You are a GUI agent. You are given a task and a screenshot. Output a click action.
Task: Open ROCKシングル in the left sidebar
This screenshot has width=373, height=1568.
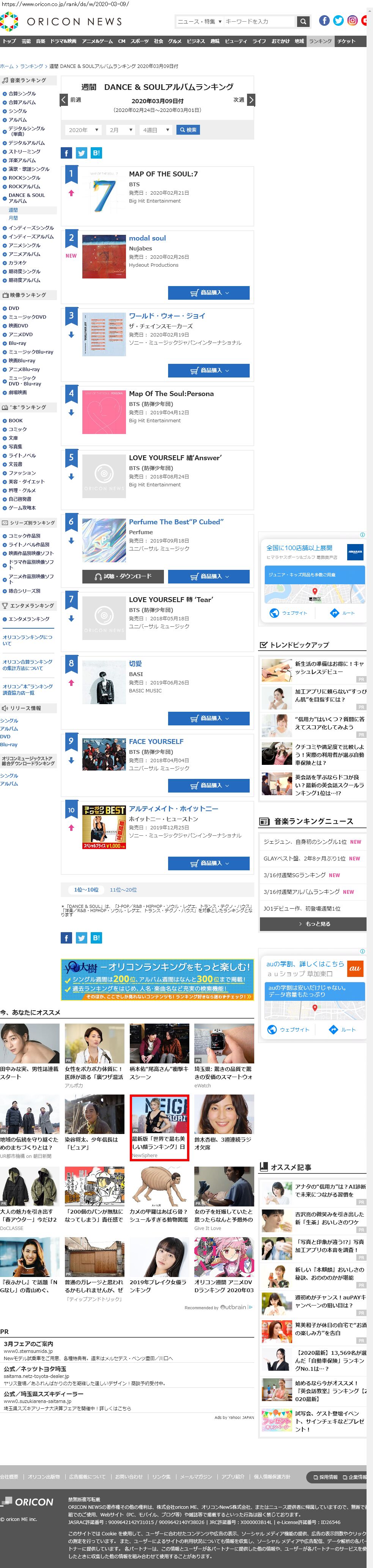(24, 178)
